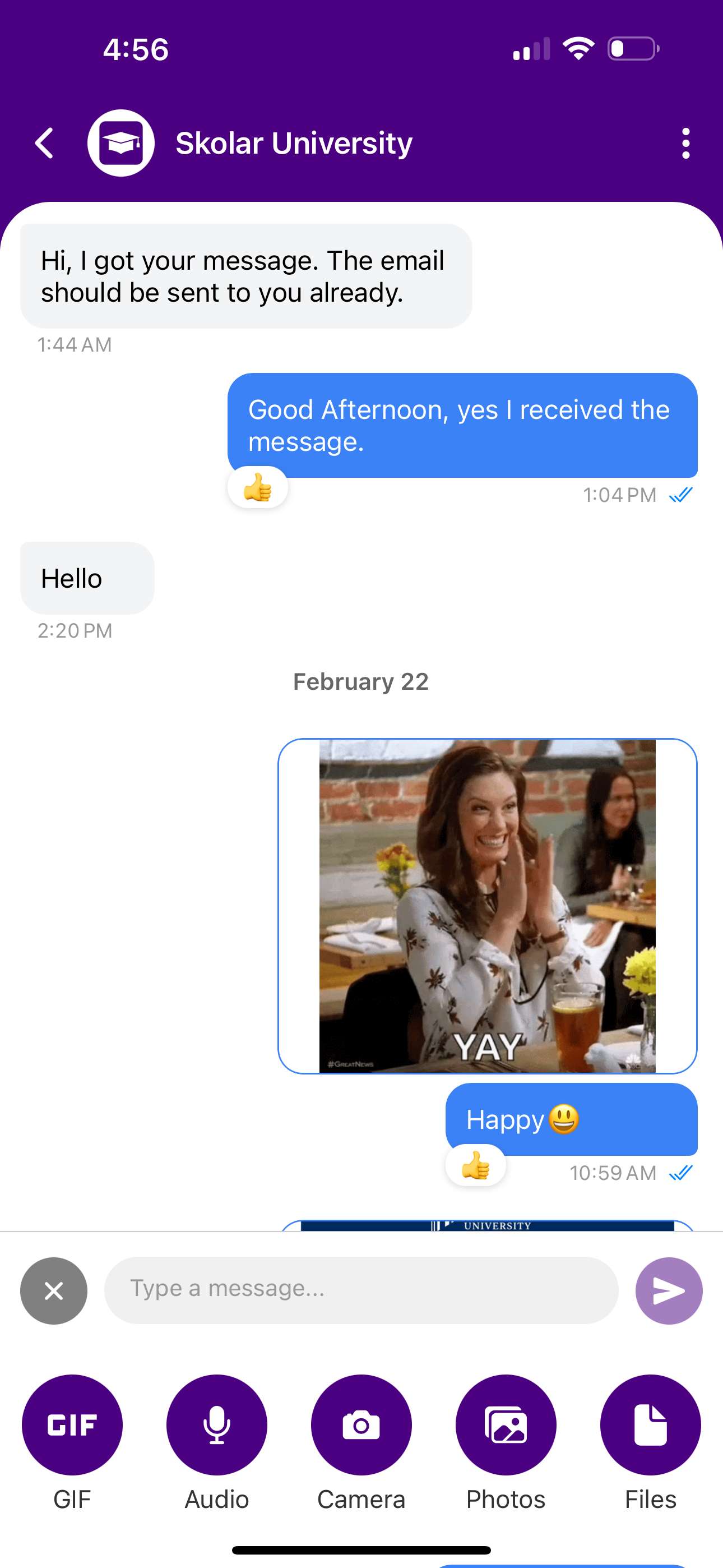The height and width of the screenshot is (1568, 723).
Task: Open the YAY GIF message
Action: (x=487, y=906)
